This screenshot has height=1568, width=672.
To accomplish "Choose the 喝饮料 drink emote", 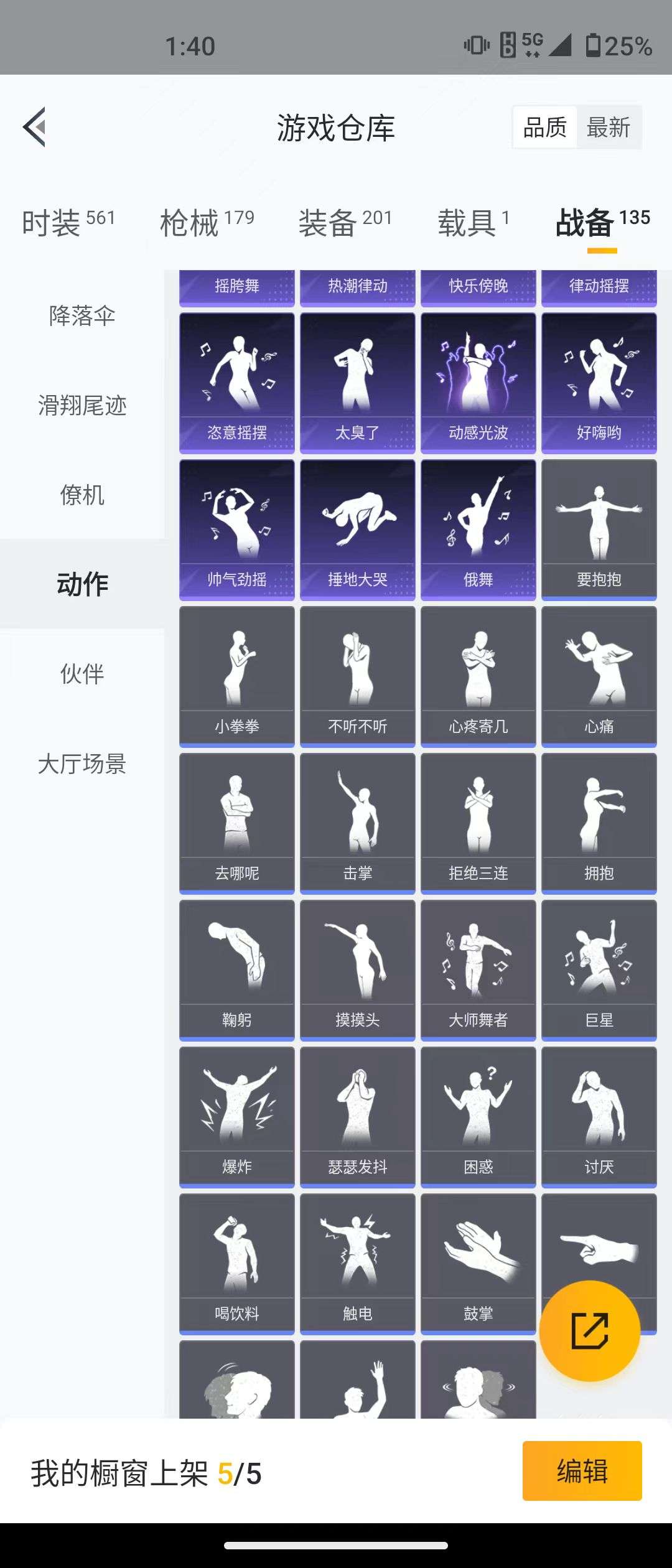I will click(x=238, y=1263).
